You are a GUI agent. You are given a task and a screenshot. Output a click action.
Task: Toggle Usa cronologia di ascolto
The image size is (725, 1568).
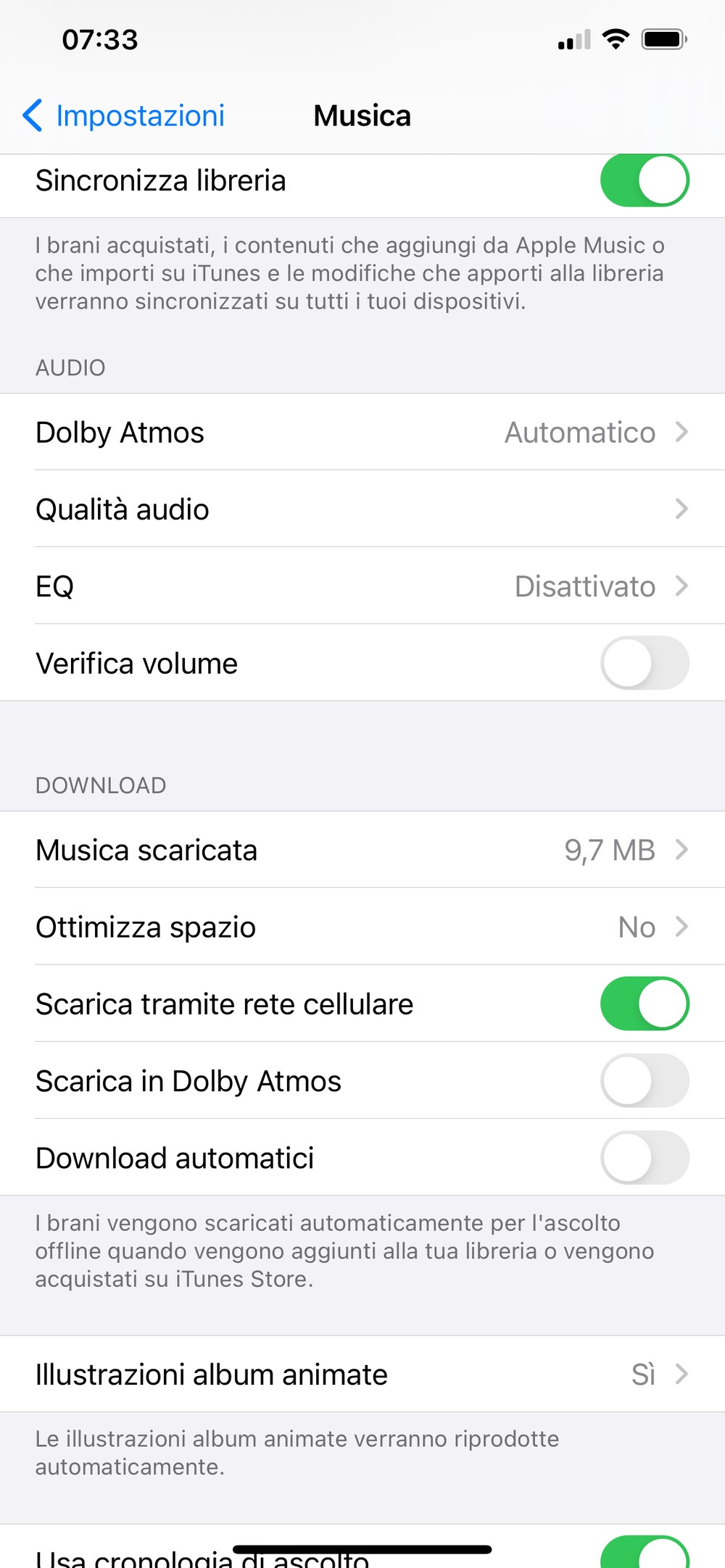point(645,1552)
